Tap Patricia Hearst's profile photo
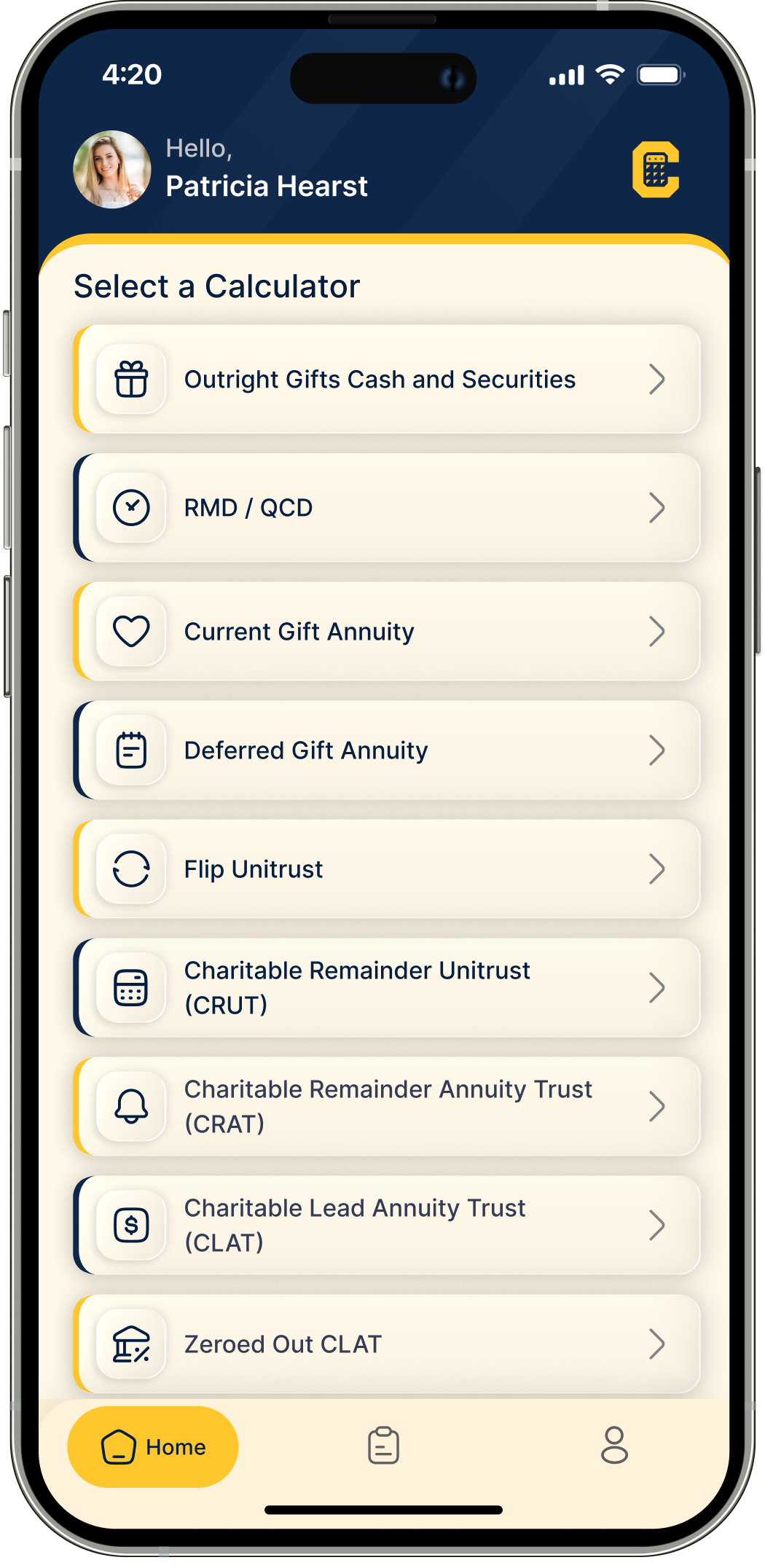Image resolution: width=765 pixels, height=1568 pixels. tap(112, 170)
